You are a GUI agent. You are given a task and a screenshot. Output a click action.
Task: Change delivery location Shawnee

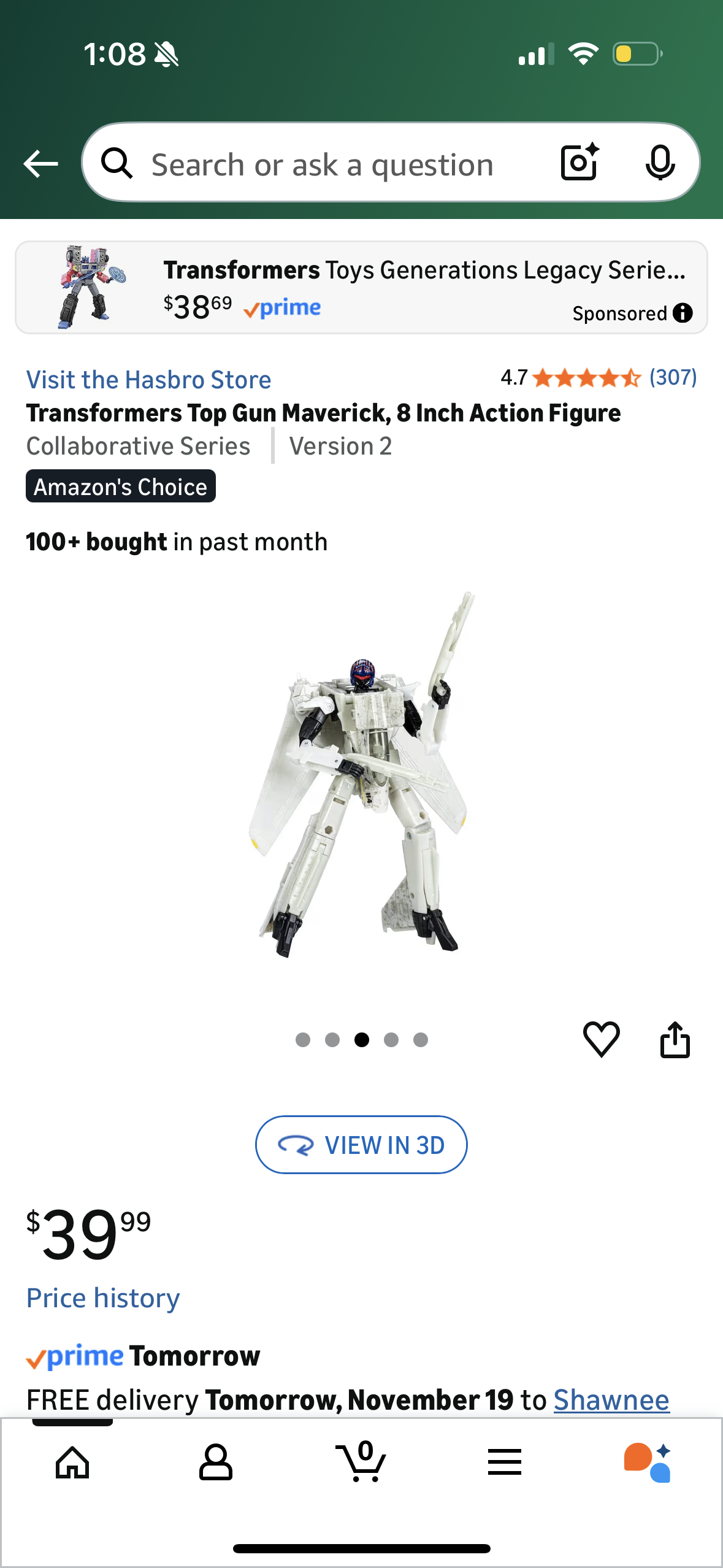pos(611,1400)
